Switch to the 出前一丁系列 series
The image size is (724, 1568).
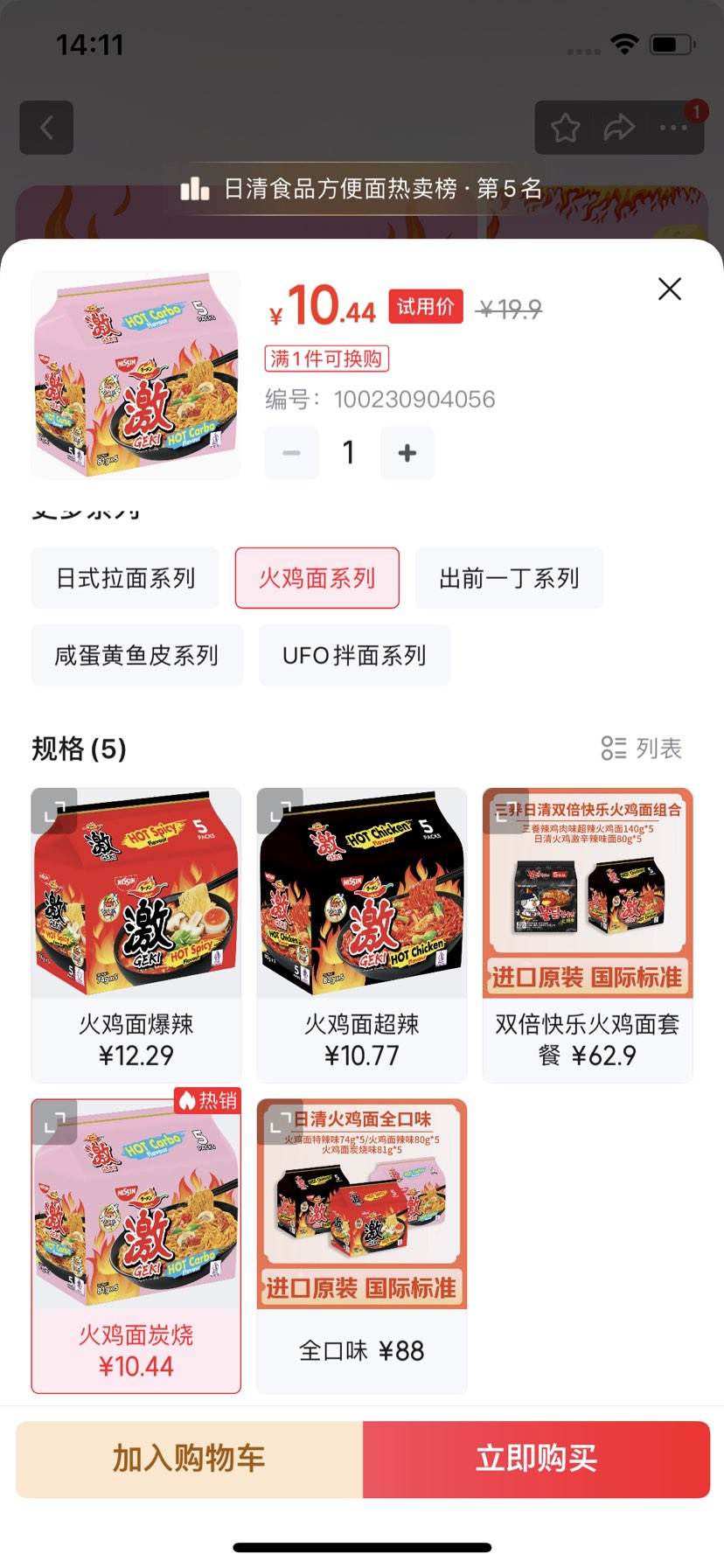(508, 578)
